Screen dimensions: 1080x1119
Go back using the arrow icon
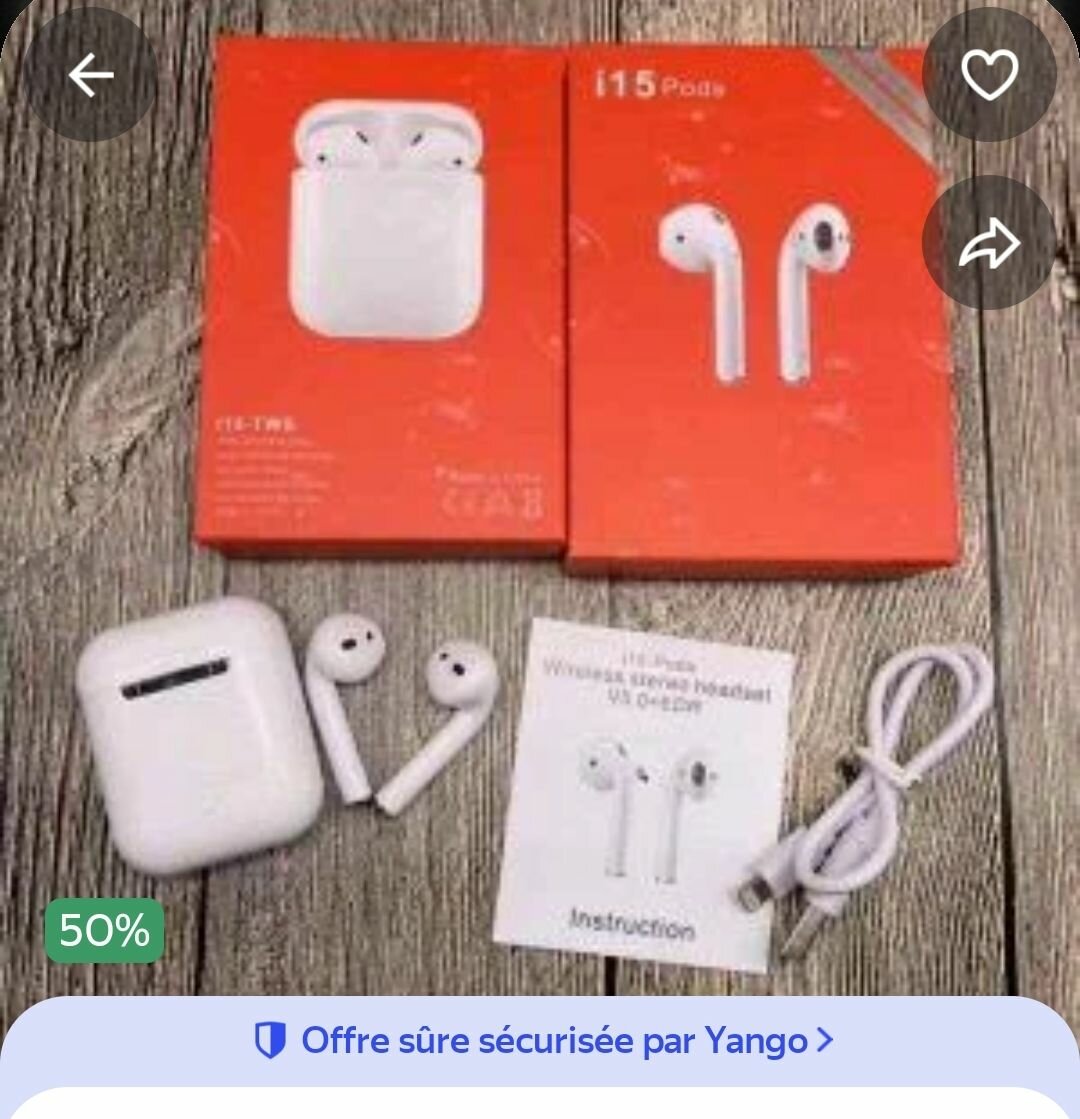(x=90, y=76)
